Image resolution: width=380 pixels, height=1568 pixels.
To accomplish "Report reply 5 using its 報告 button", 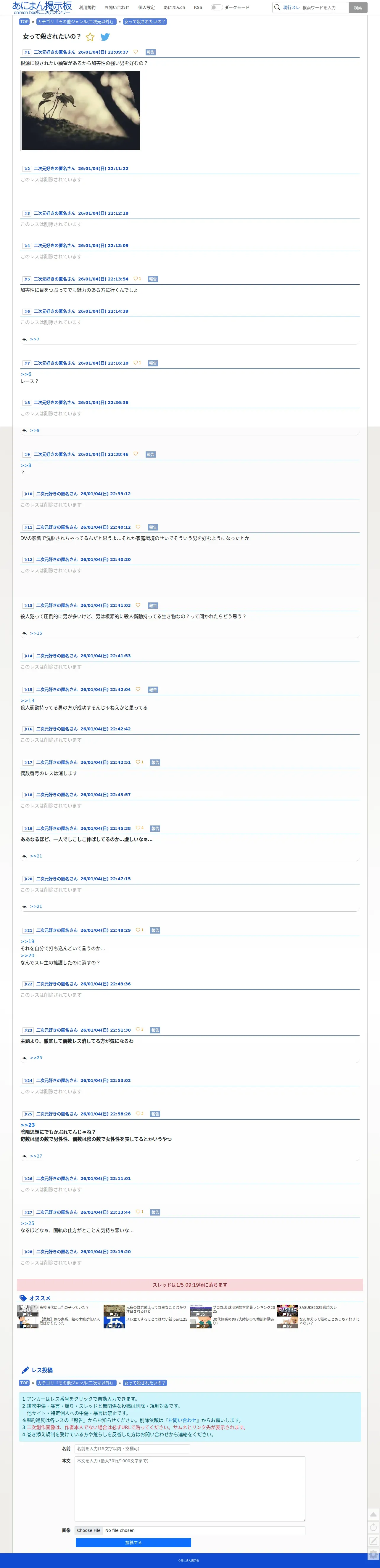I will [153, 279].
